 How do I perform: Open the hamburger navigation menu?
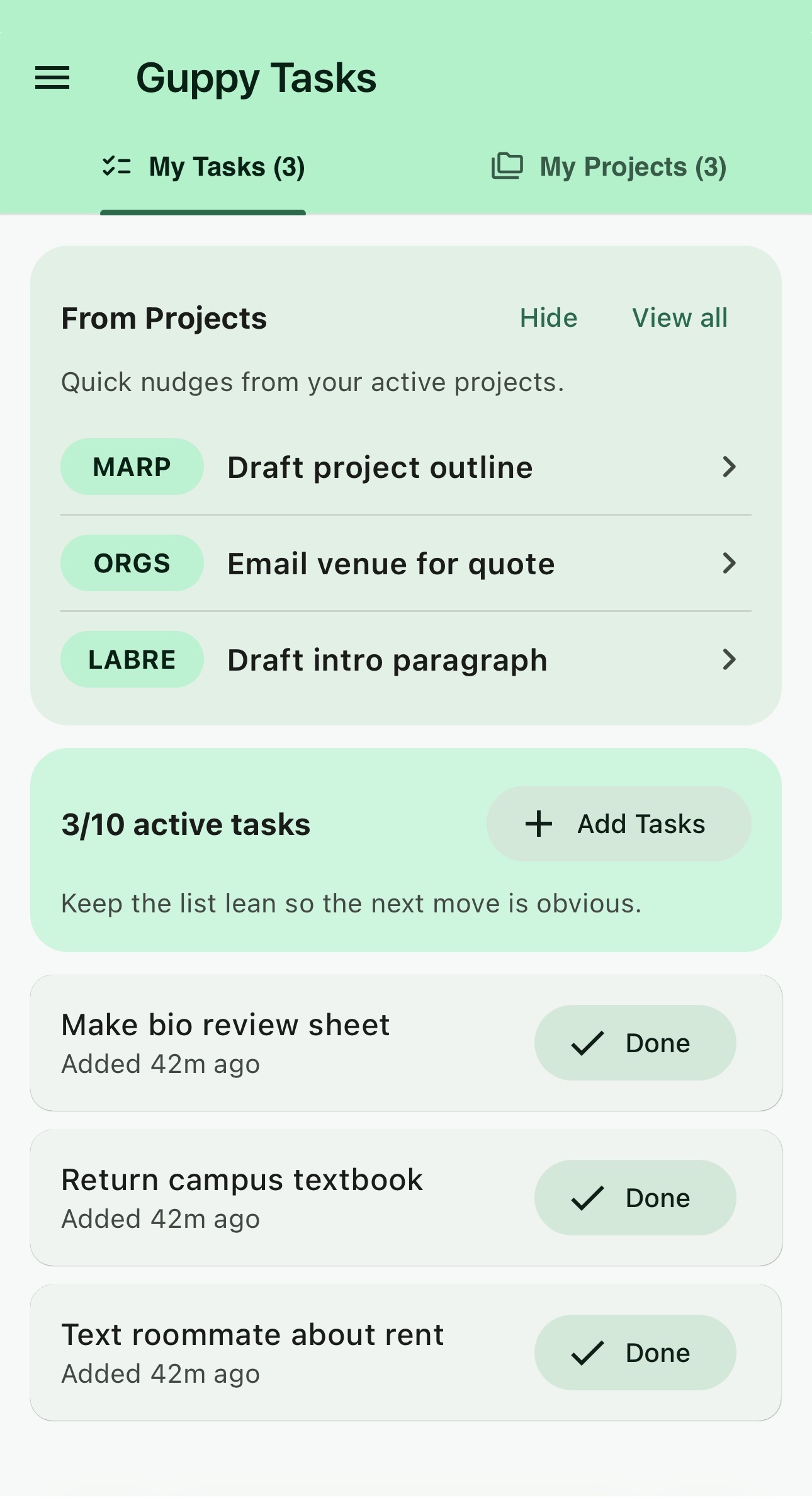click(x=52, y=77)
